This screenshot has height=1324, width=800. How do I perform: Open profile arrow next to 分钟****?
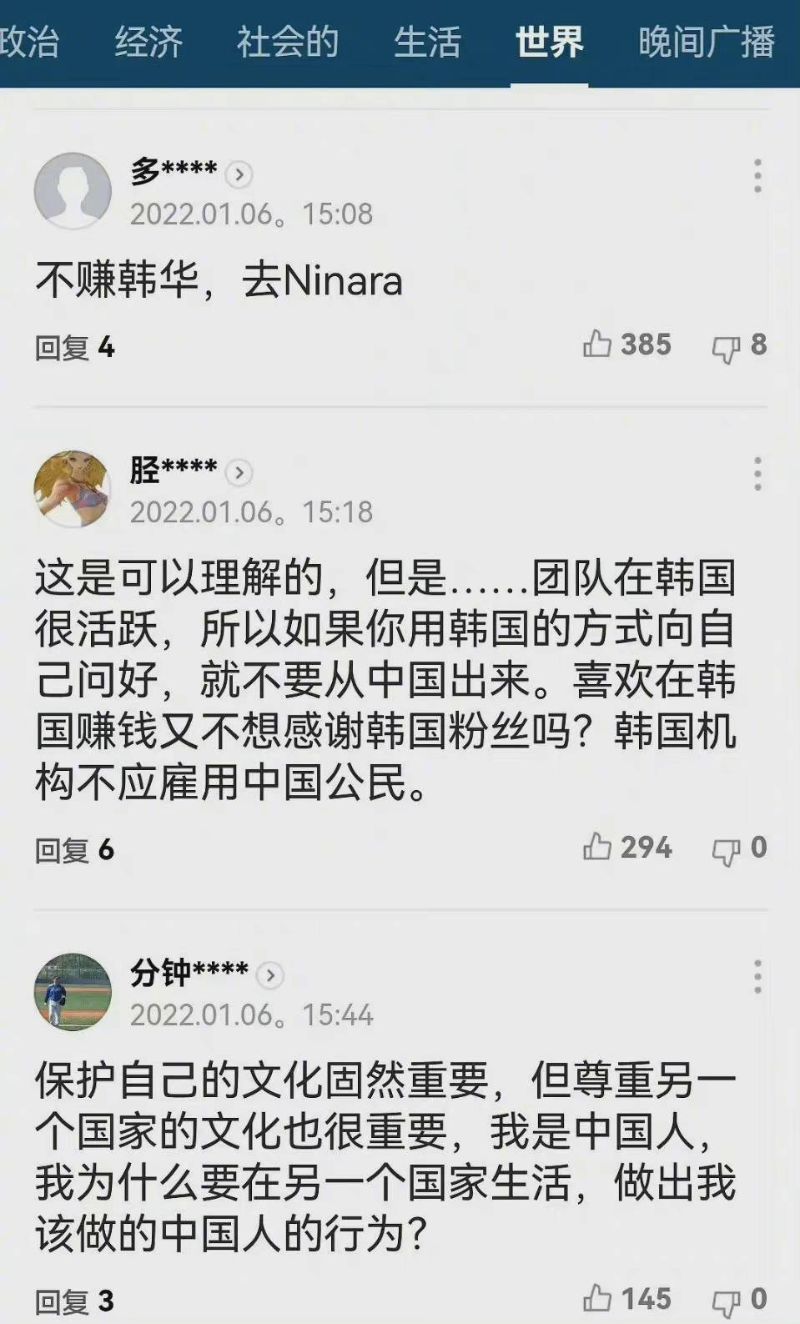(270, 975)
